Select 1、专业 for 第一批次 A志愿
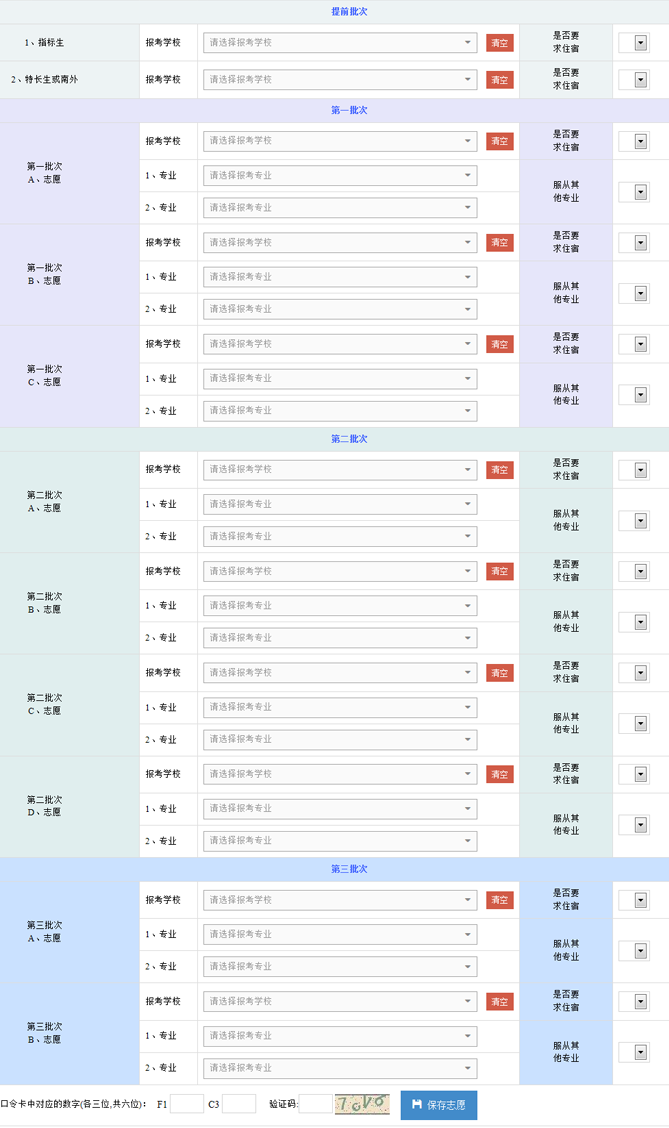This screenshot has height=1128, width=669. 339,176
